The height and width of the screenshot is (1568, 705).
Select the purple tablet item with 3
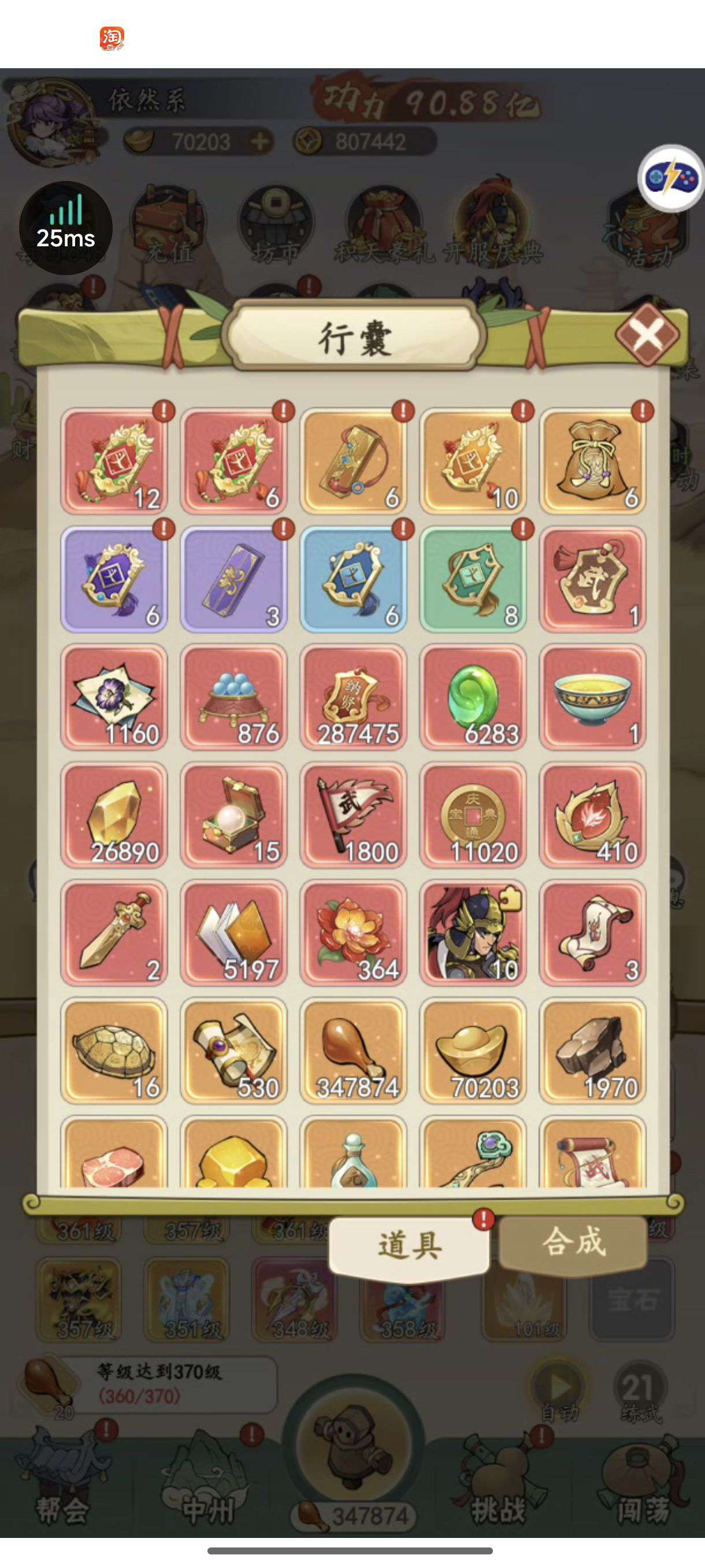pyautogui.click(x=233, y=579)
